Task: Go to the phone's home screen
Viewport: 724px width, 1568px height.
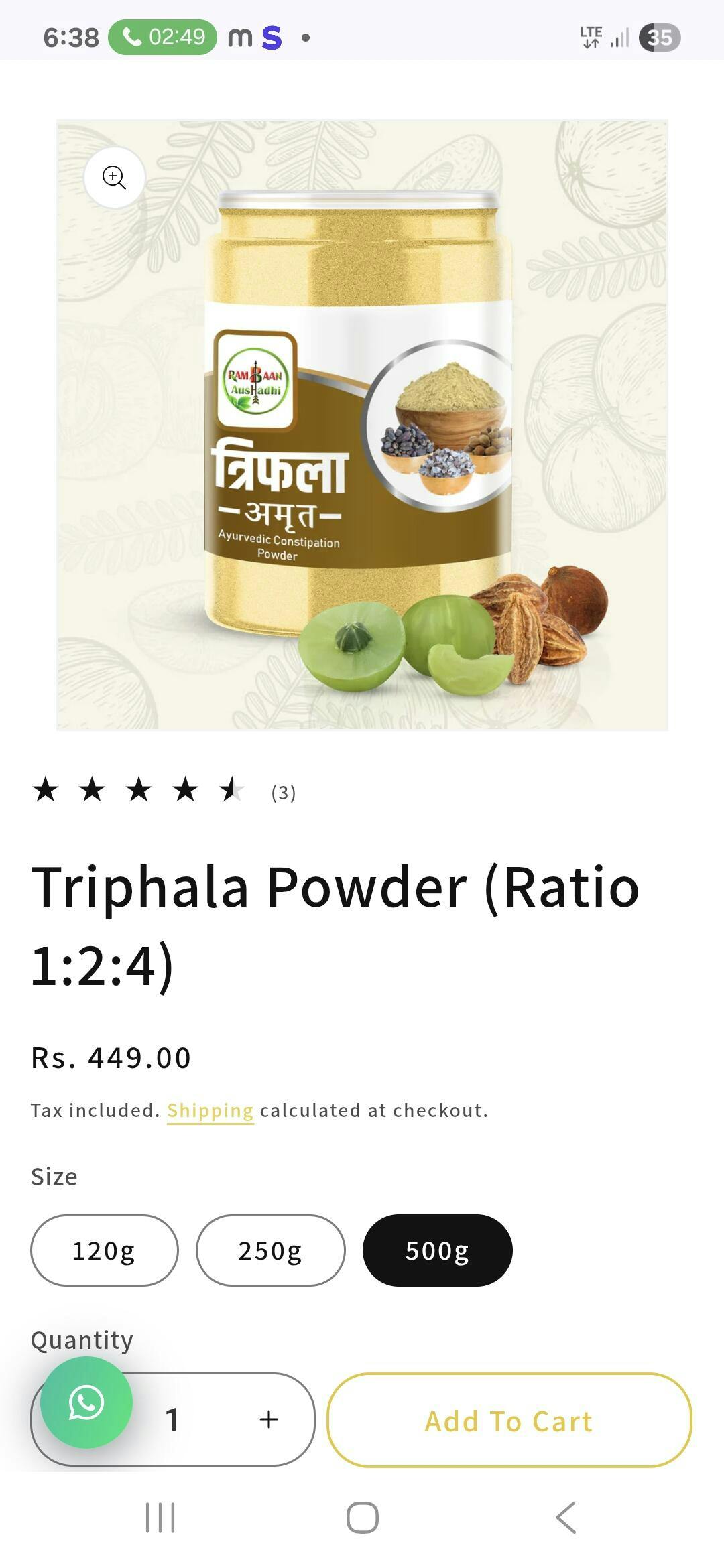Action: point(362,1517)
